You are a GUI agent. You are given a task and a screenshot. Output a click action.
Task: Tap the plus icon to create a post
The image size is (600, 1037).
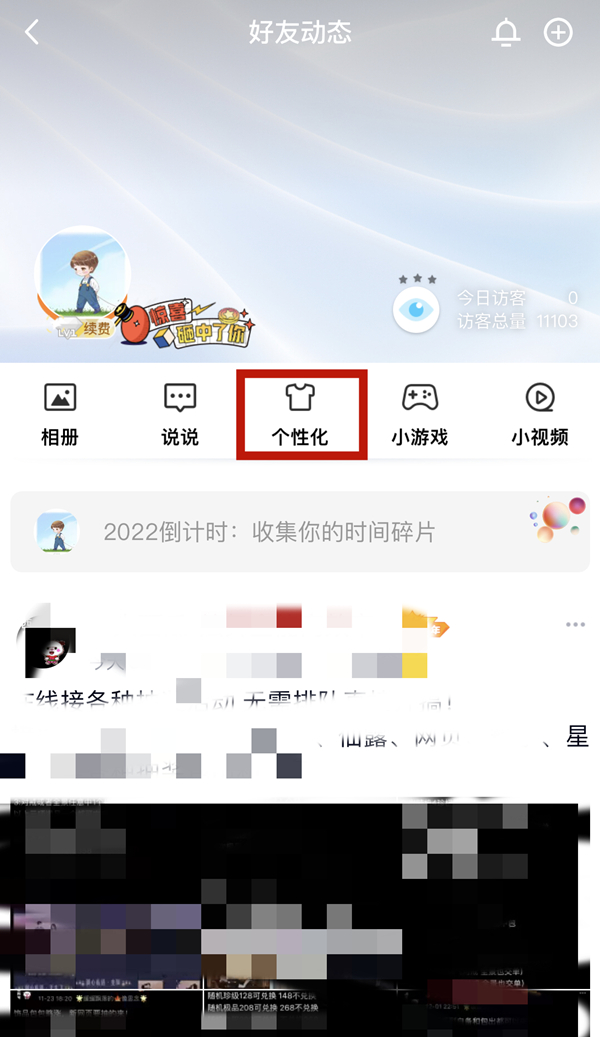(558, 33)
